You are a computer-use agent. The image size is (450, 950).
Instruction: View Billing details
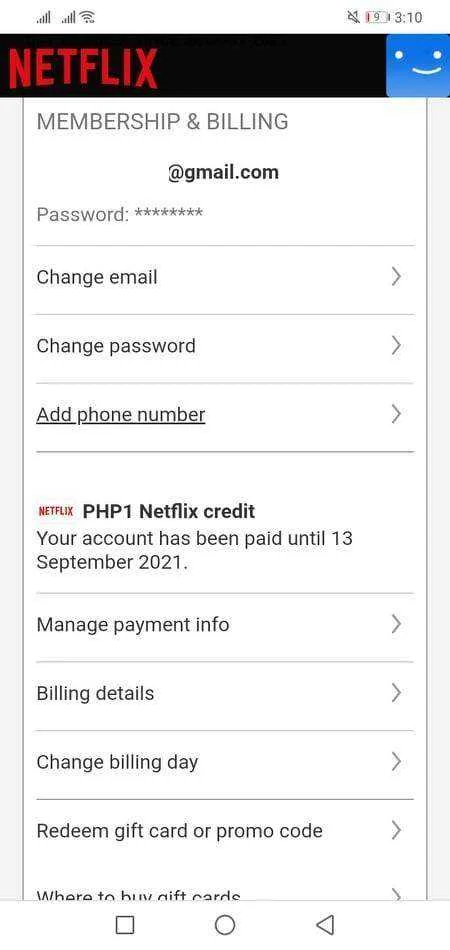pos(225,693)
